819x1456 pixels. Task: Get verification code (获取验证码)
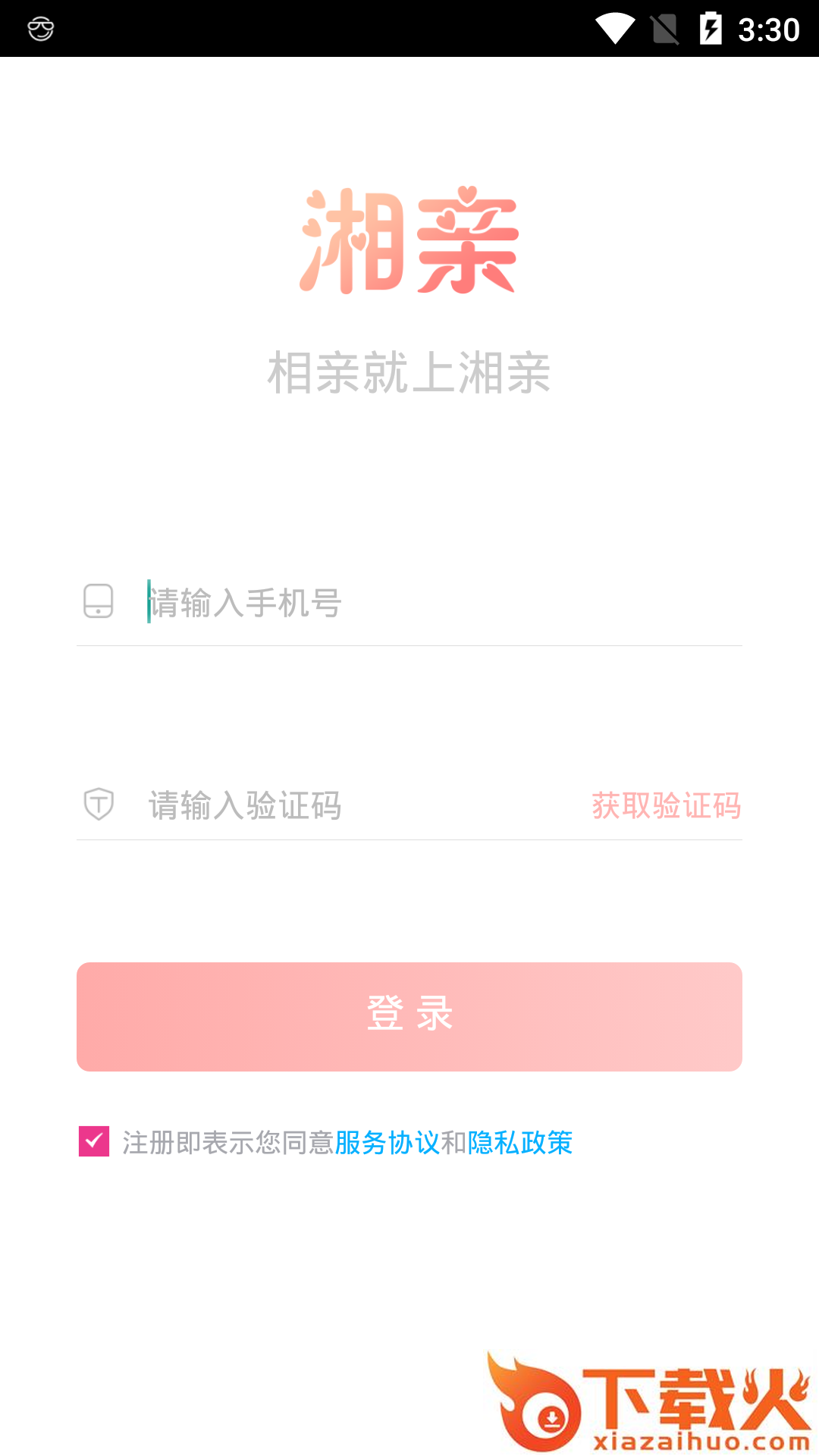pos(666,805)
